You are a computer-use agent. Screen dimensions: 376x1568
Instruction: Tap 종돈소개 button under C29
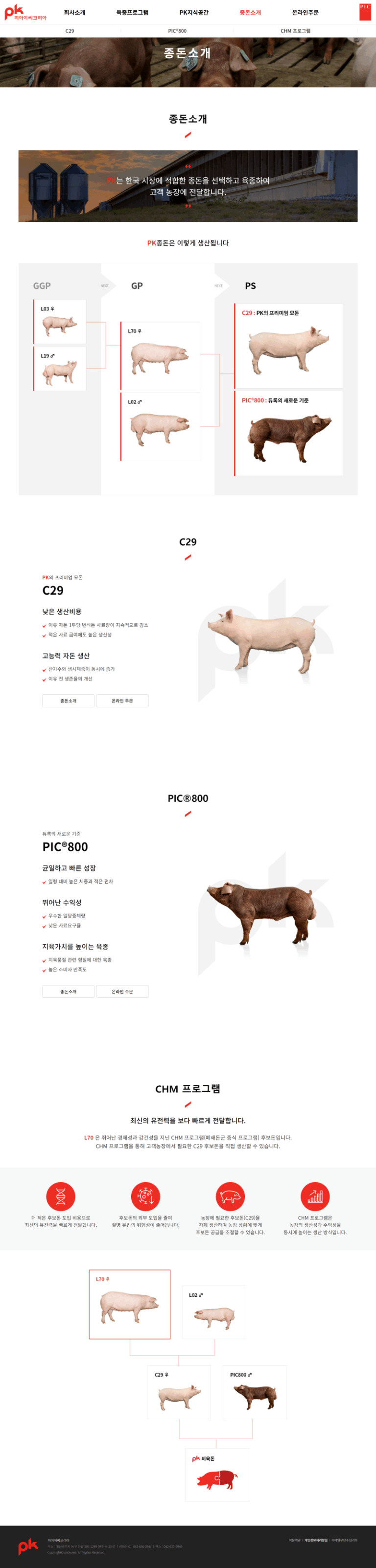pyautogui.click(x=68, y=701)
